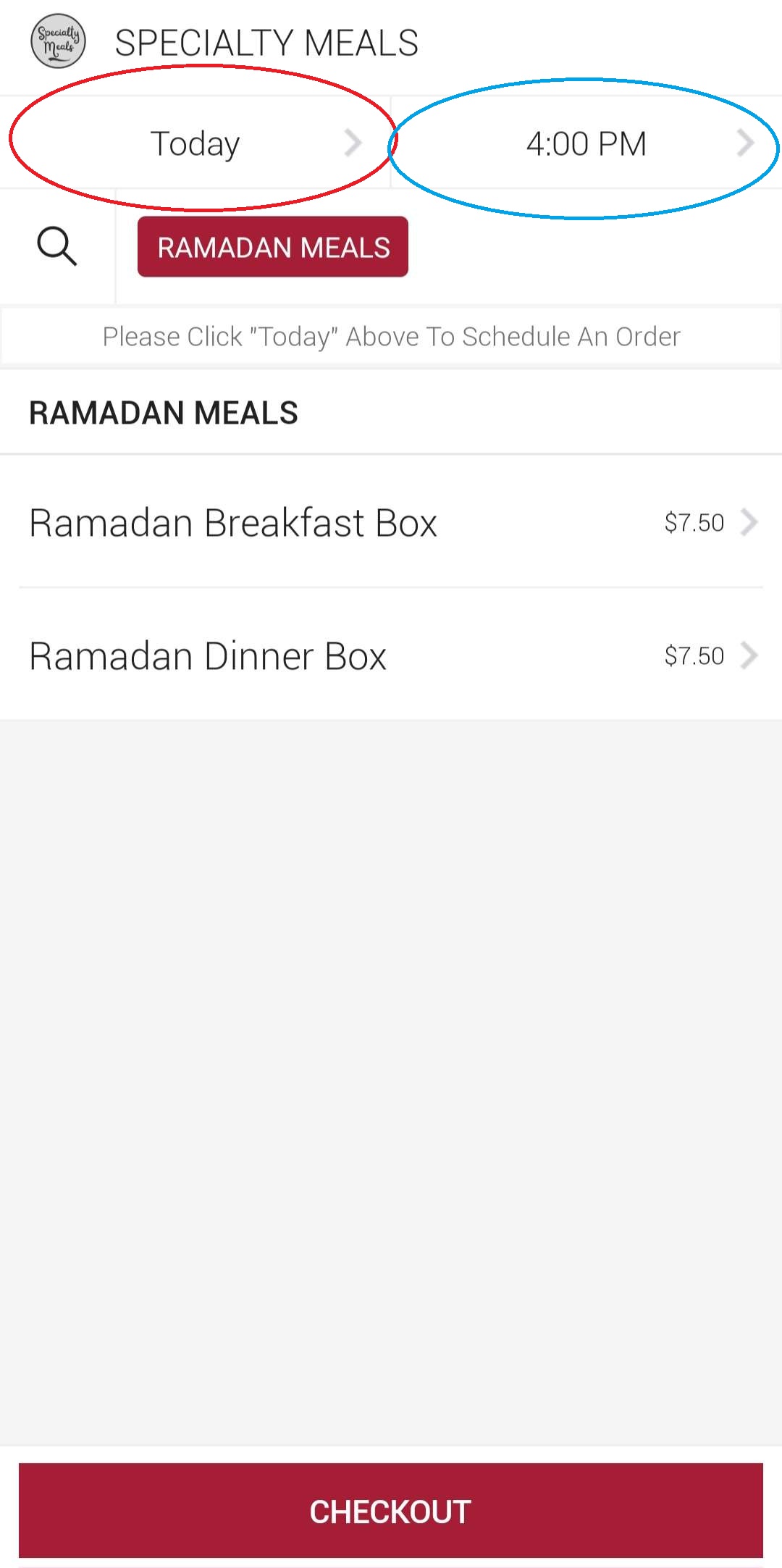Open the Ramadan Breakfast Box item

(x=391, y=523)
